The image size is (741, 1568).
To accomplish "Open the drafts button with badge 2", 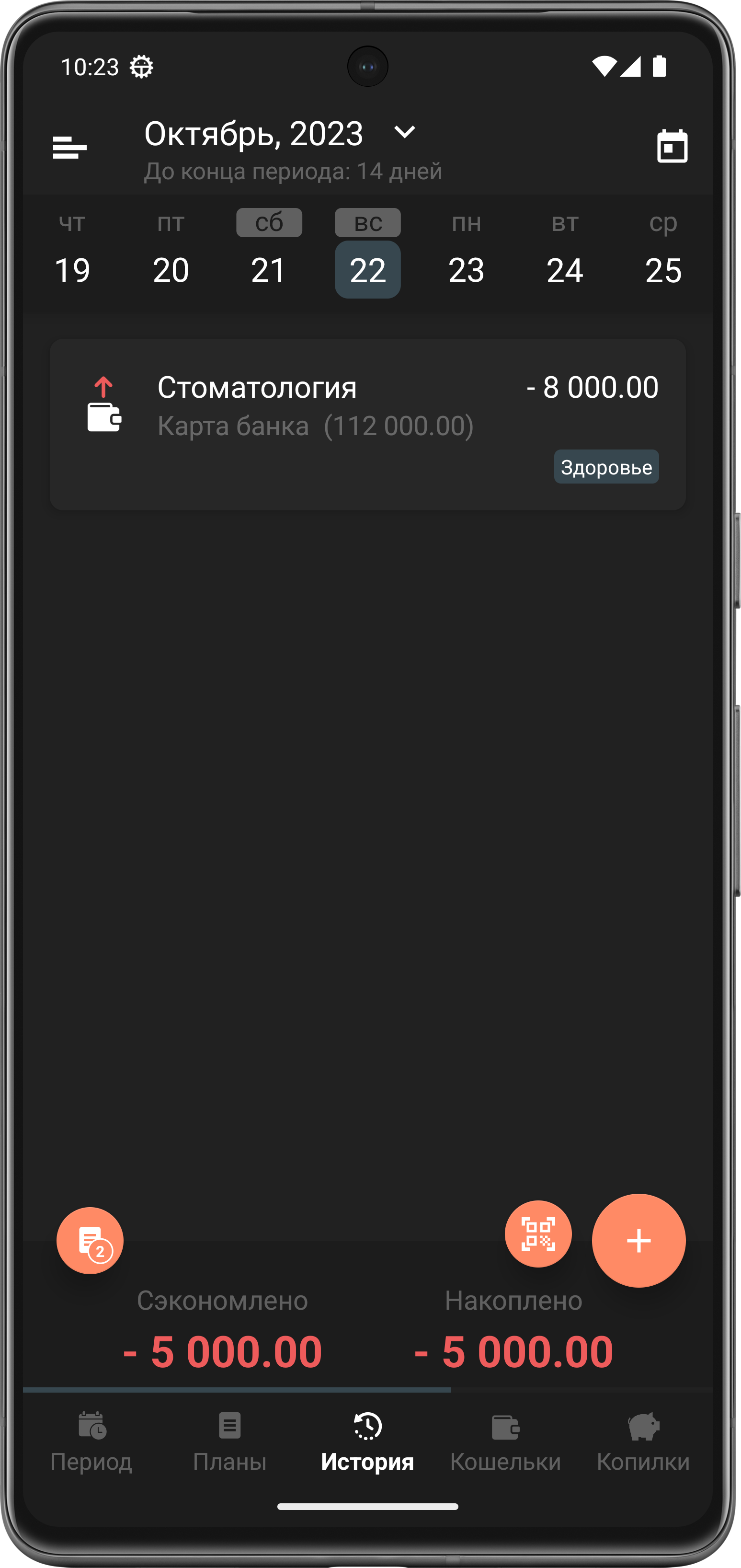I will pos(90,1240).
